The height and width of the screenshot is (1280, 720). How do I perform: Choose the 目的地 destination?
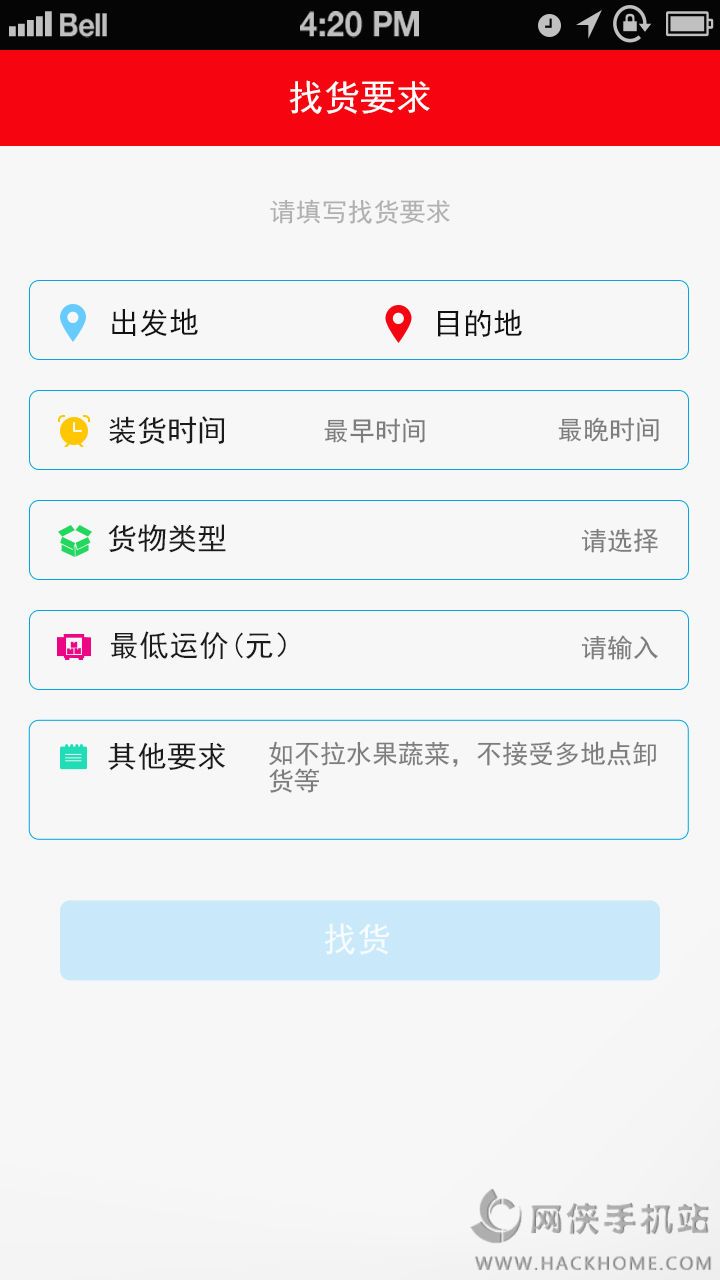[478, 323]
